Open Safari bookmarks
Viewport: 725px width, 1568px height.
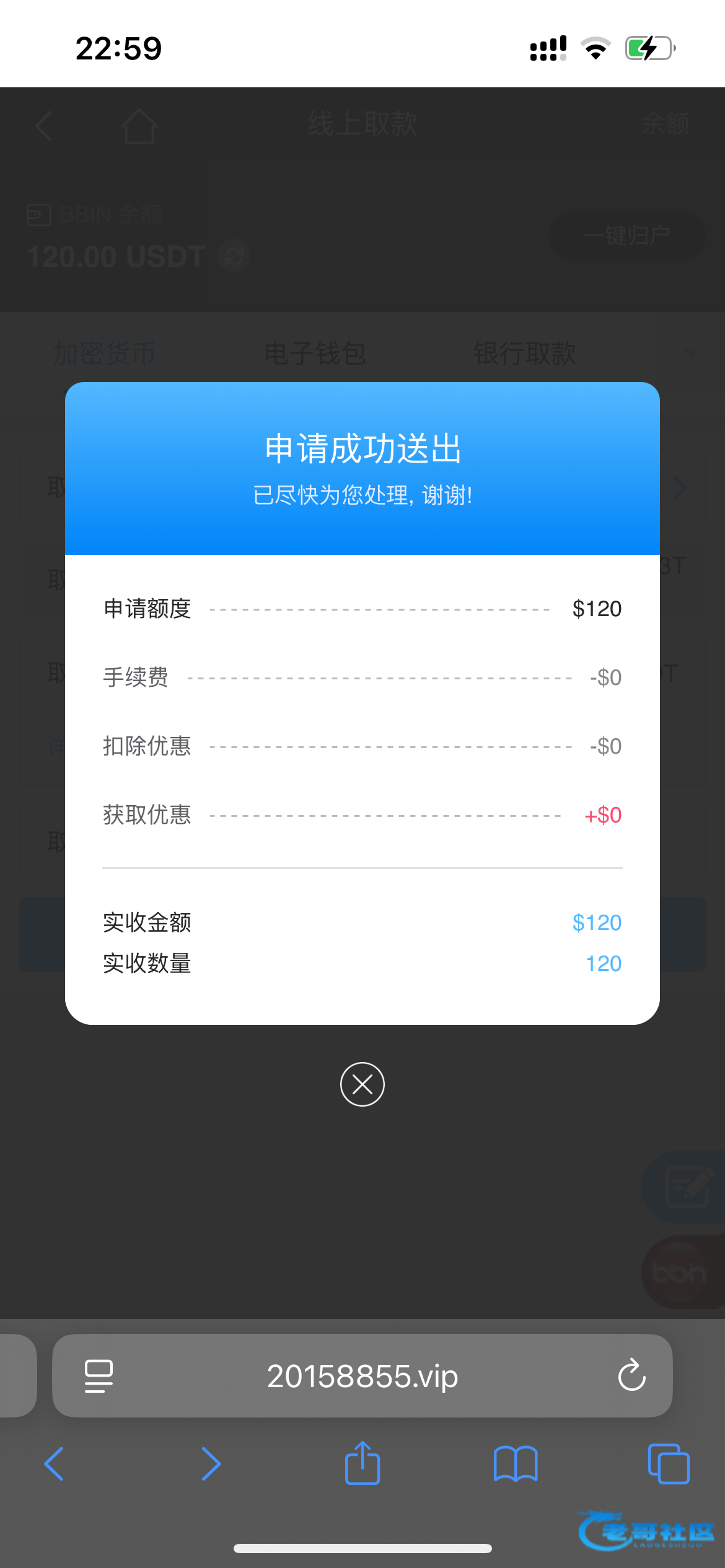tap(516, 1464)
